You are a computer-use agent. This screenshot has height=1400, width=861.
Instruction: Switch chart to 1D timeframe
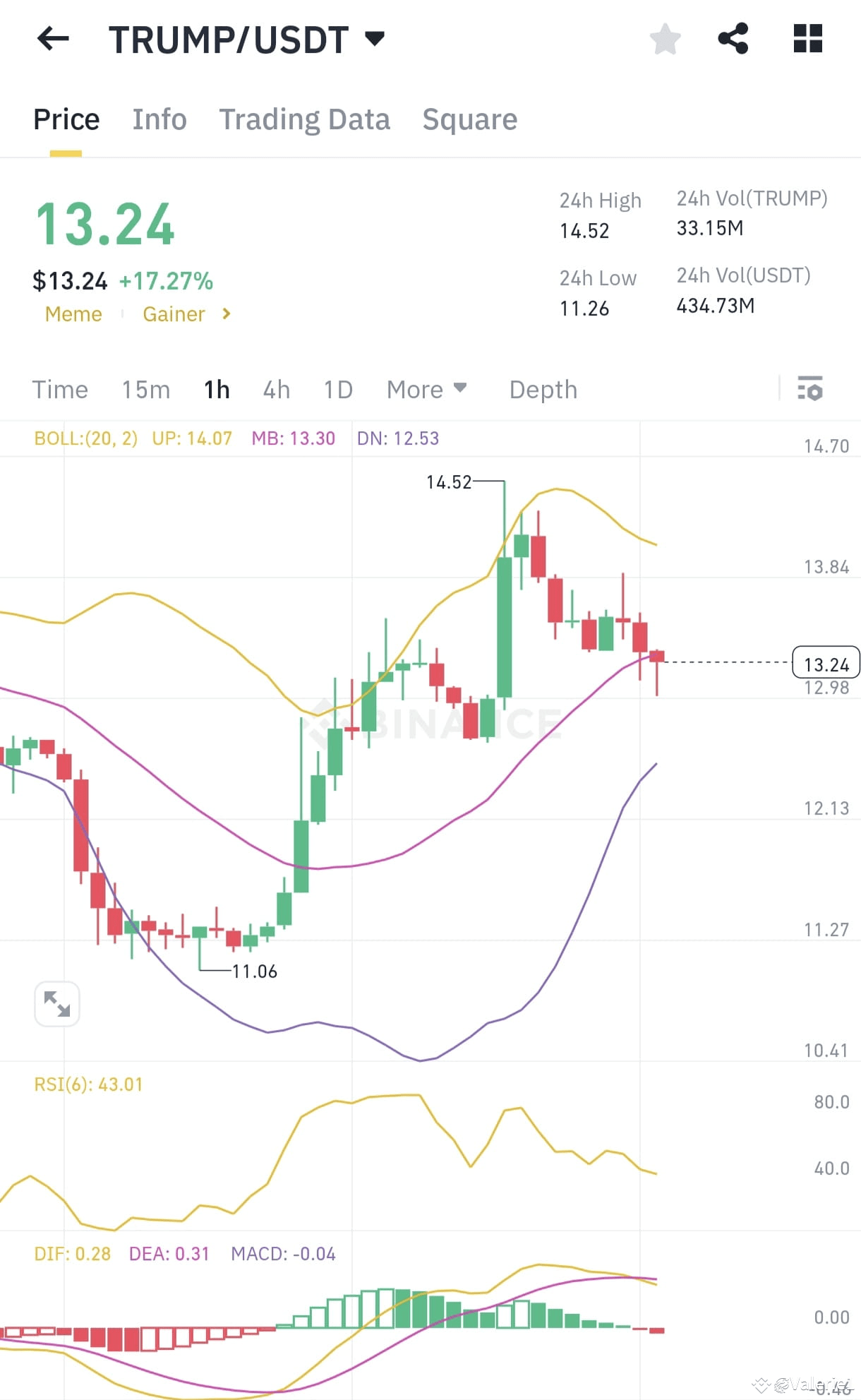[x=337, y=389]
